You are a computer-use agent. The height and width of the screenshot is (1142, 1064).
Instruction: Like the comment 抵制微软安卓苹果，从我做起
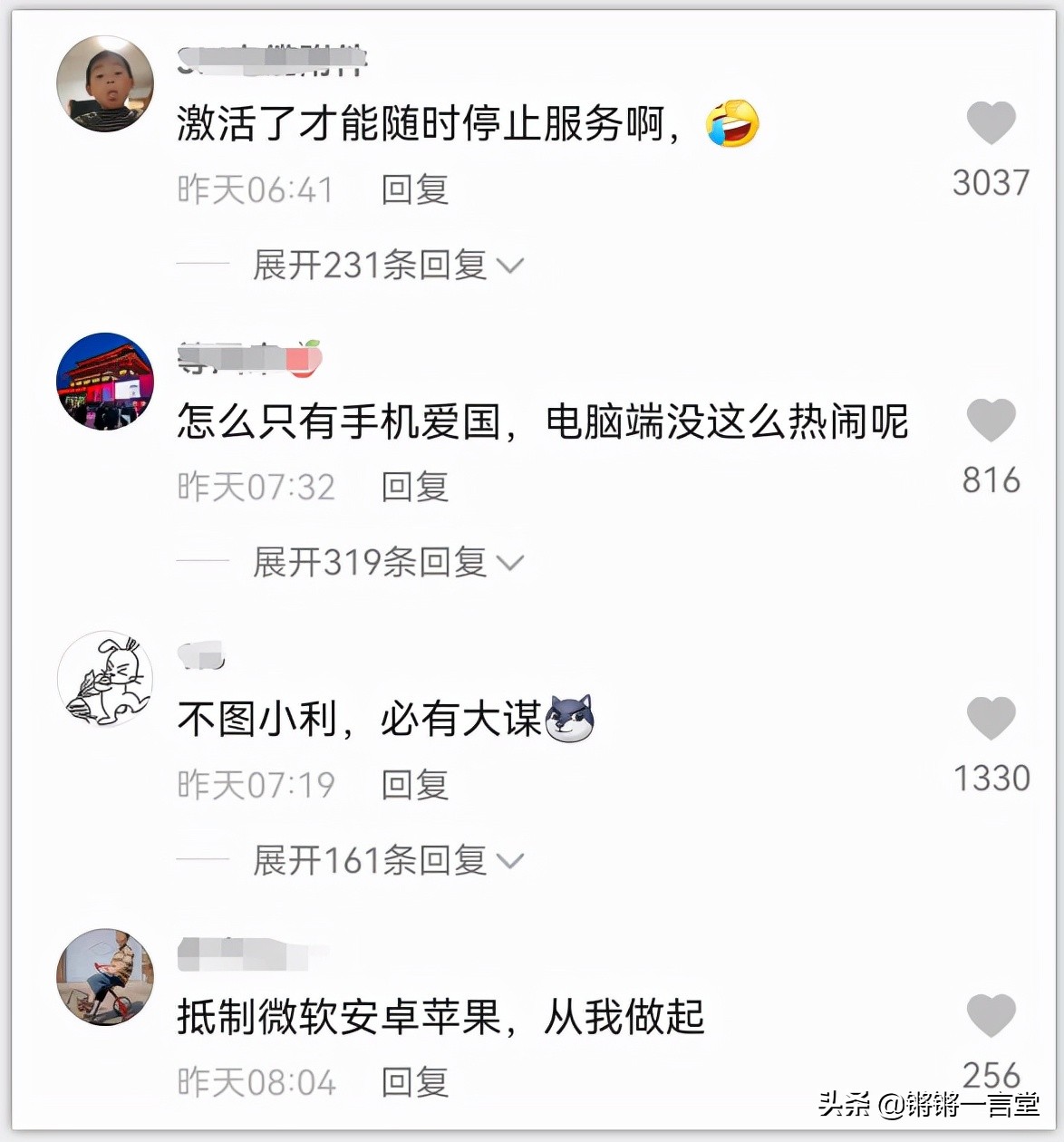tap(991, 1015)
